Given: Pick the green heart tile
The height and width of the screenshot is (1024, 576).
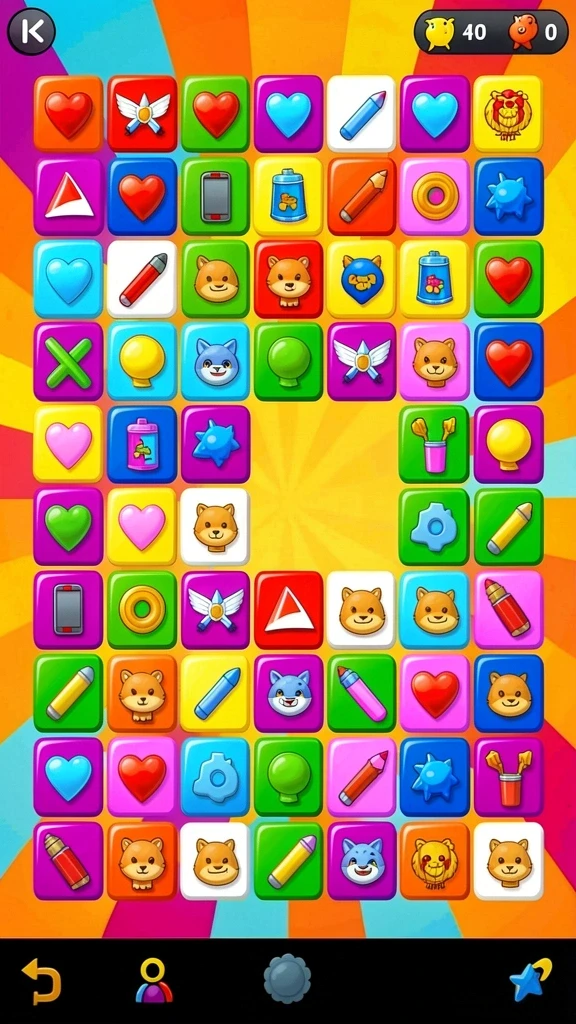Looking at the screenshot, I should [69, 526].
